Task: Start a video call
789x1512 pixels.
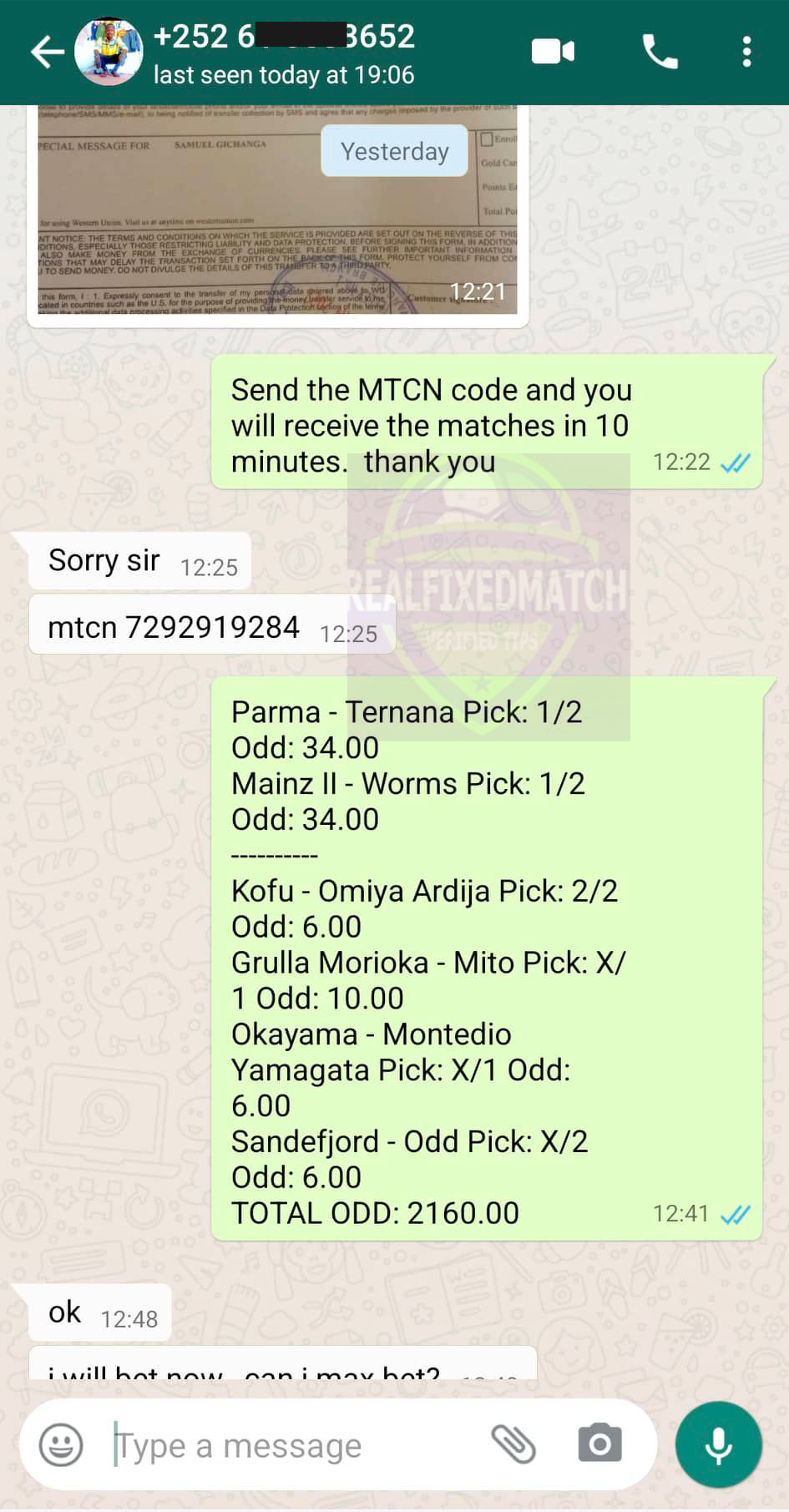Action: tap(553, 52)
